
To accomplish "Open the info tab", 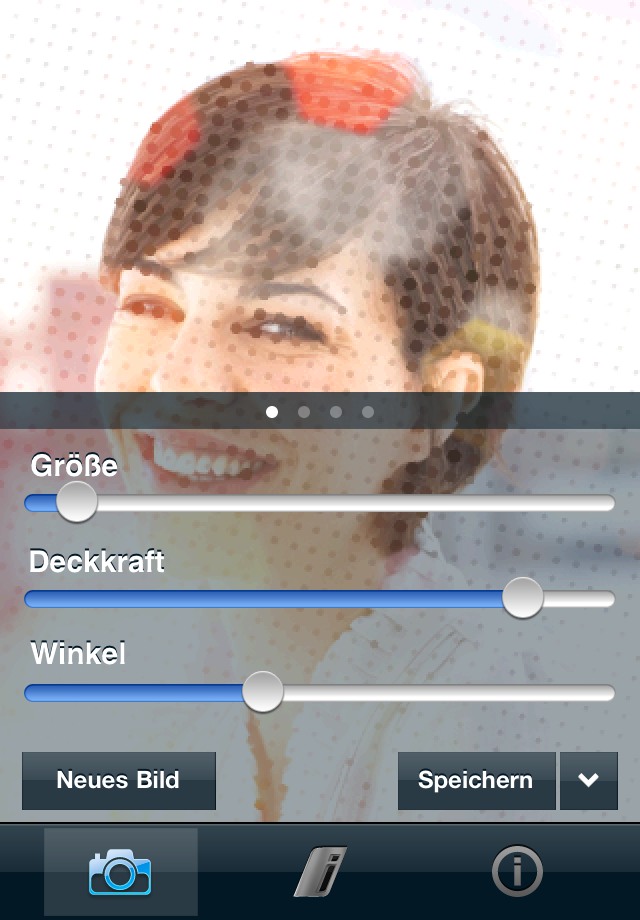I will (x=517, y=872).
